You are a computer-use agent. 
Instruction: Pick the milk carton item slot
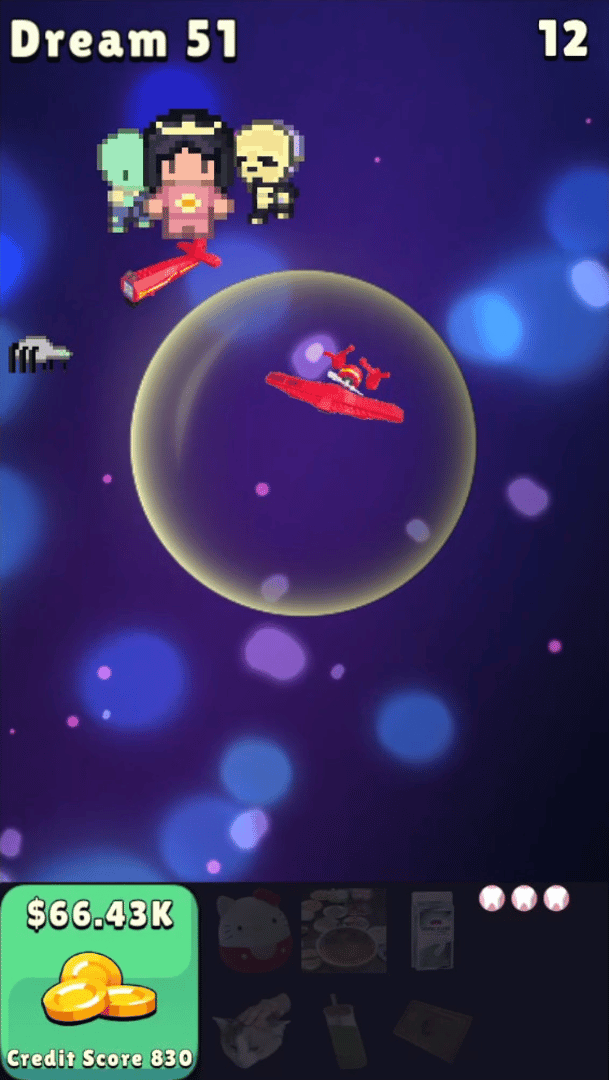(x=431, y=929)
